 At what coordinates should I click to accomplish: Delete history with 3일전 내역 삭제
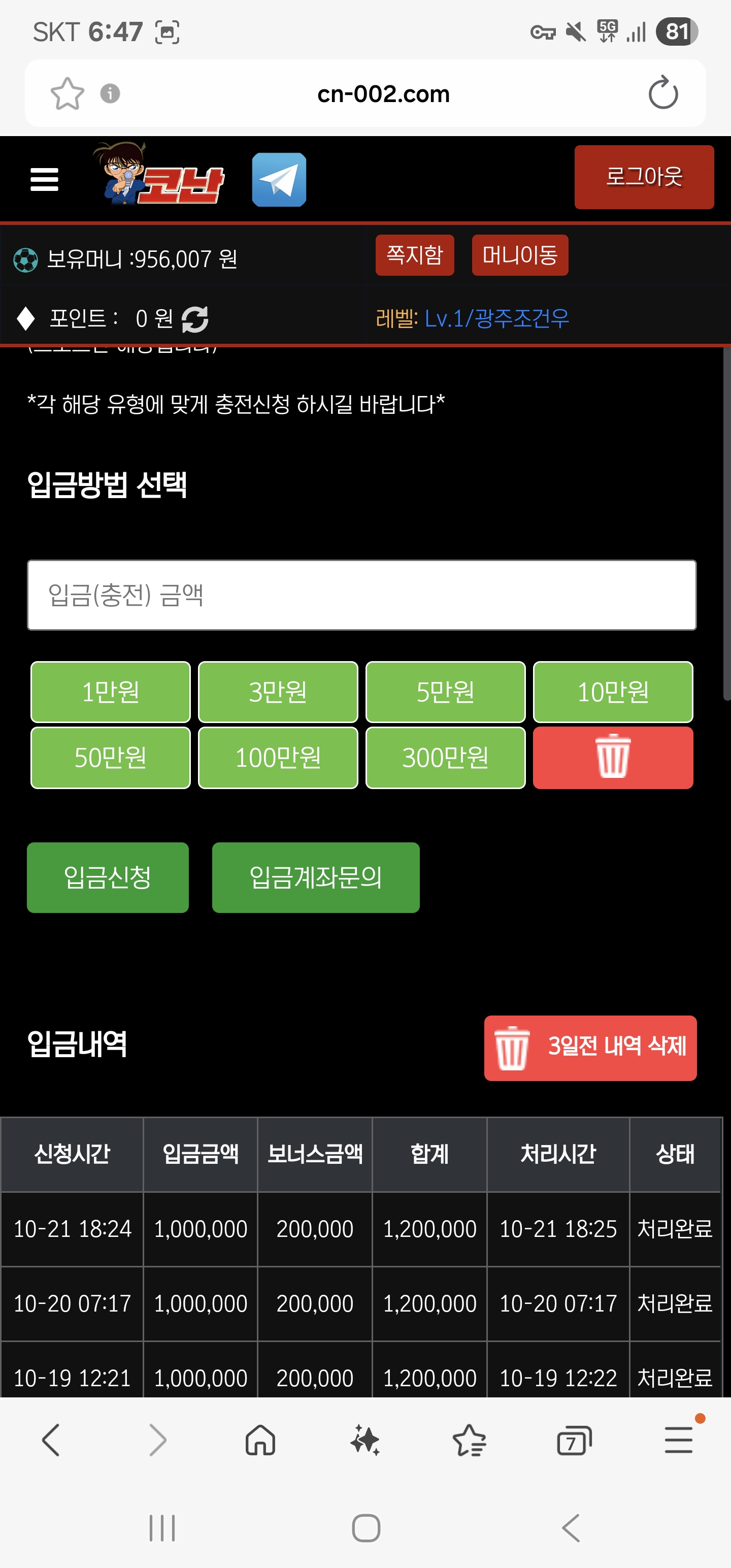click(x=590, y=1048)
